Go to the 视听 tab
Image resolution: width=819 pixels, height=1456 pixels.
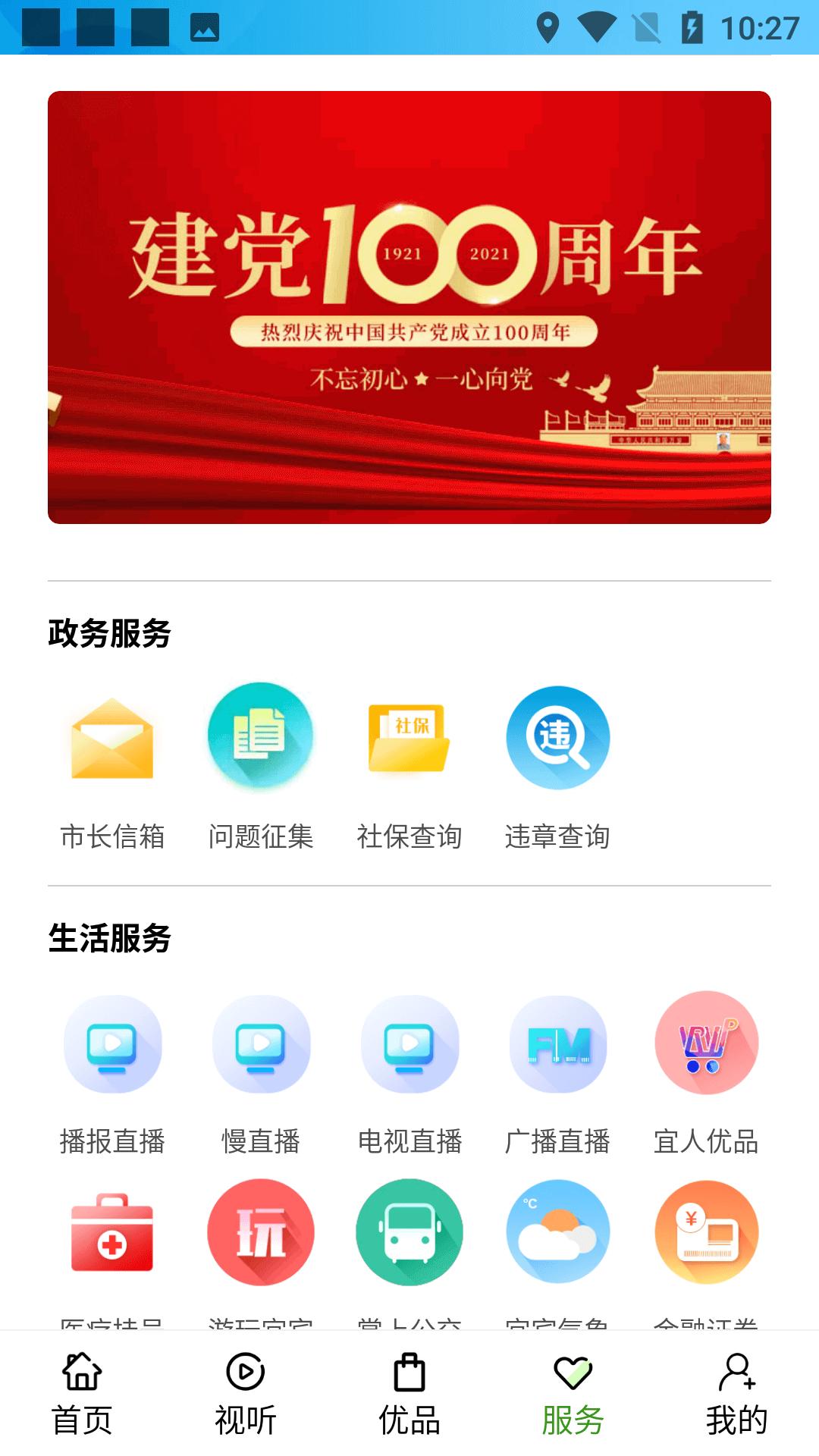[246, 1394]
